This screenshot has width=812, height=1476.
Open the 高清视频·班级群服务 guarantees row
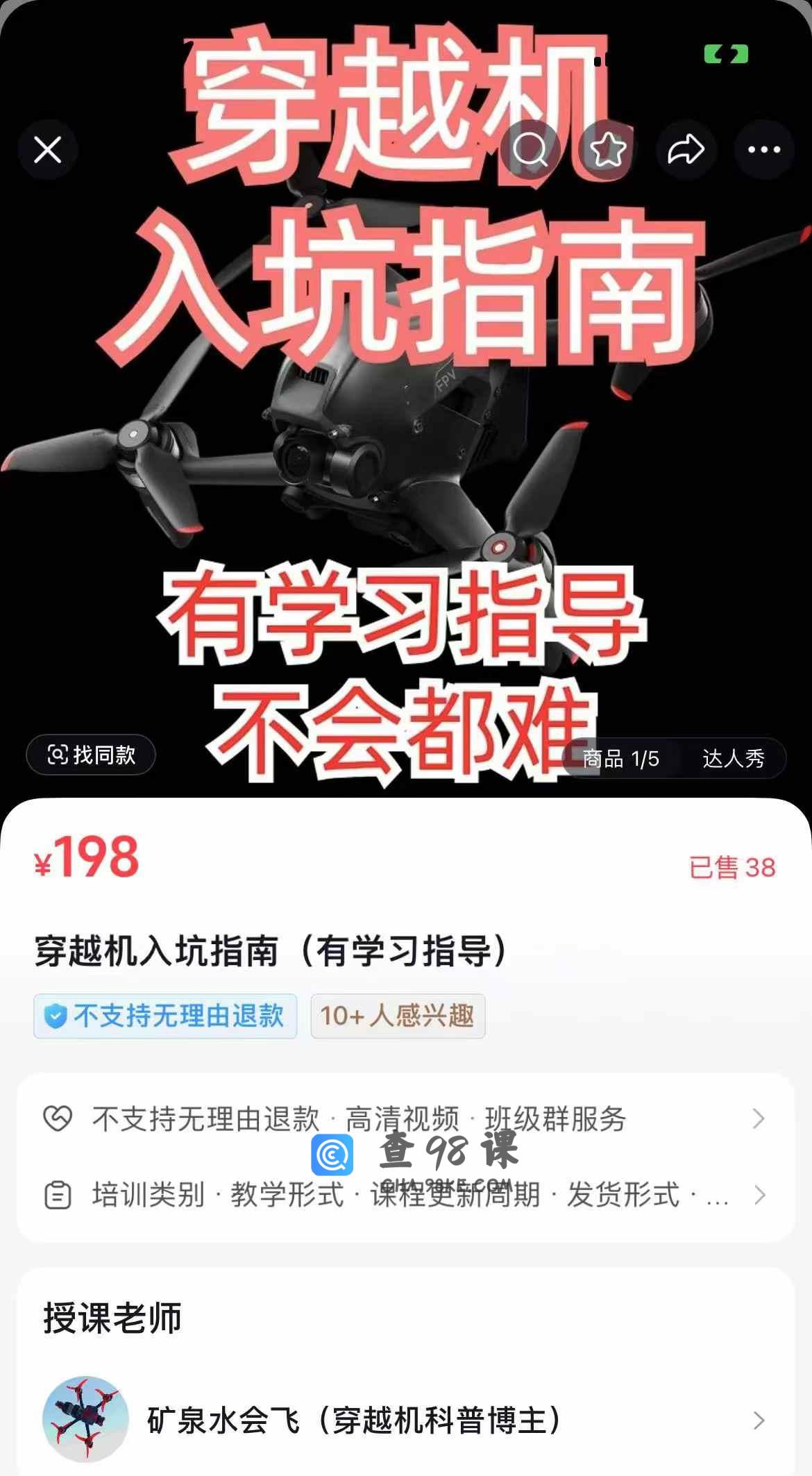pos(405,1118)
